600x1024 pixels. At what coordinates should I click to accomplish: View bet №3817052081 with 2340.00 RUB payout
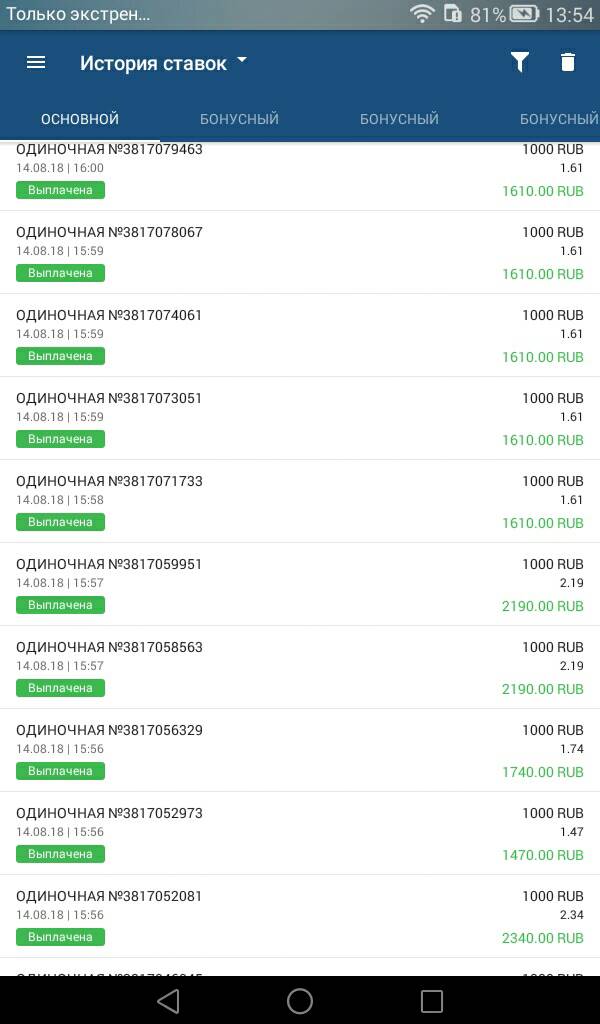click(x=300, y=916)
